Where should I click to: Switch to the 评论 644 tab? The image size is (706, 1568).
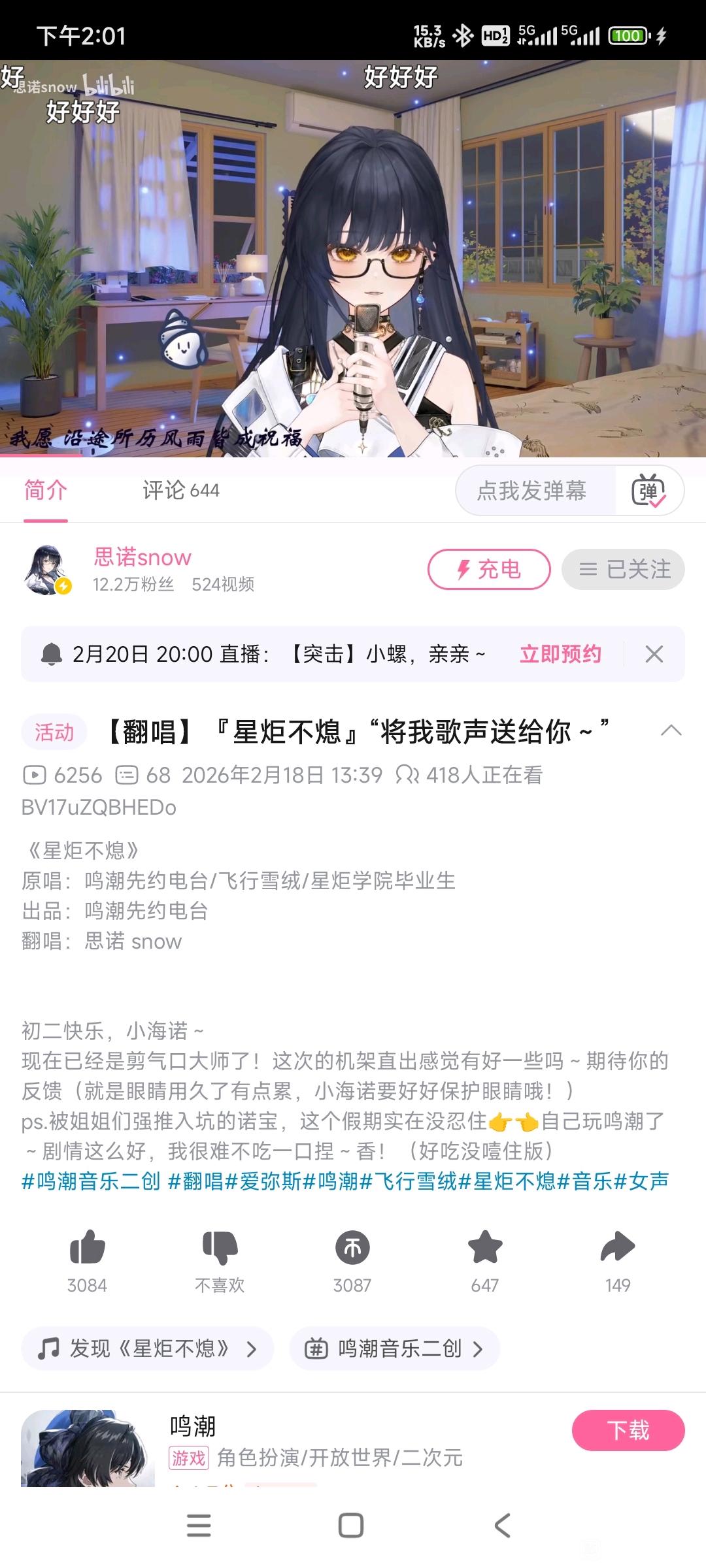click(x=181, y=491)
